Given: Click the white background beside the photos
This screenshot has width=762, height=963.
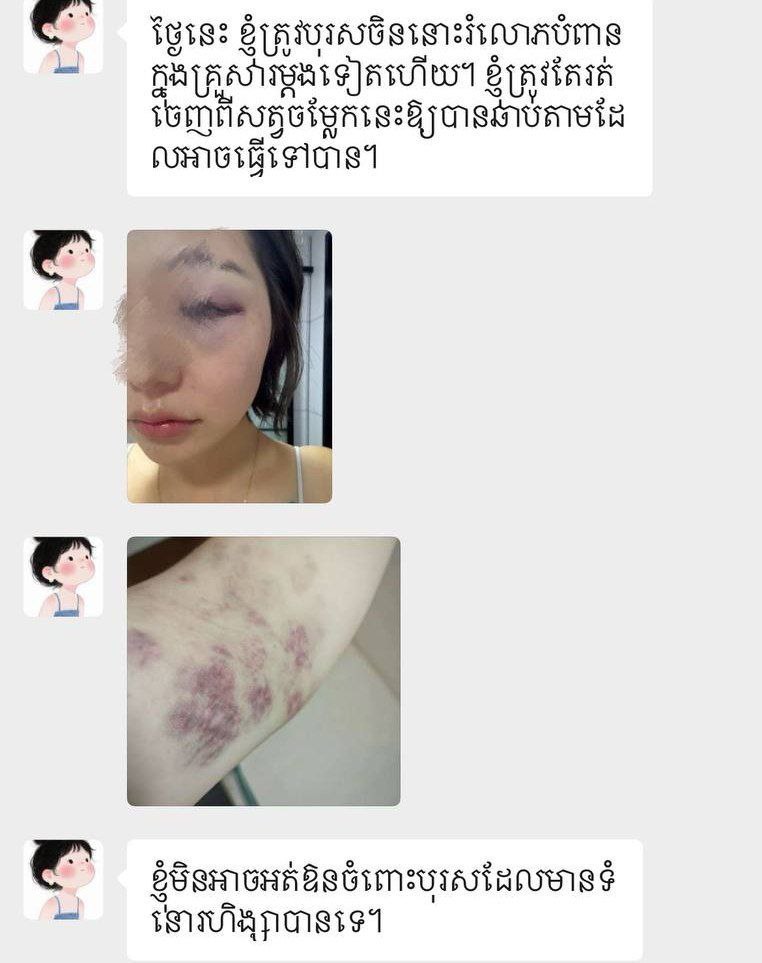Looking at the screenshot, I should [550, 400].
